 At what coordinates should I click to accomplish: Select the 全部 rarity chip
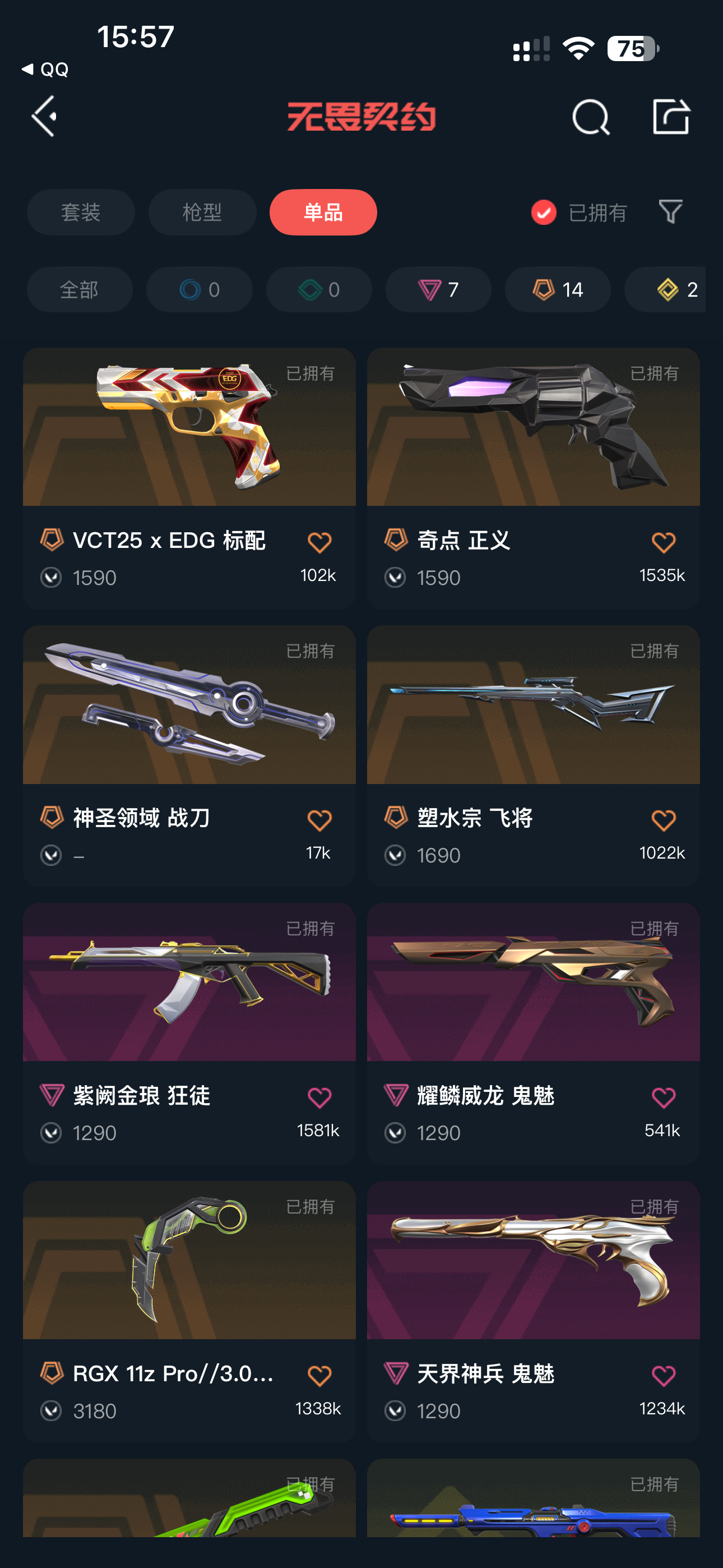pos(80,290)
